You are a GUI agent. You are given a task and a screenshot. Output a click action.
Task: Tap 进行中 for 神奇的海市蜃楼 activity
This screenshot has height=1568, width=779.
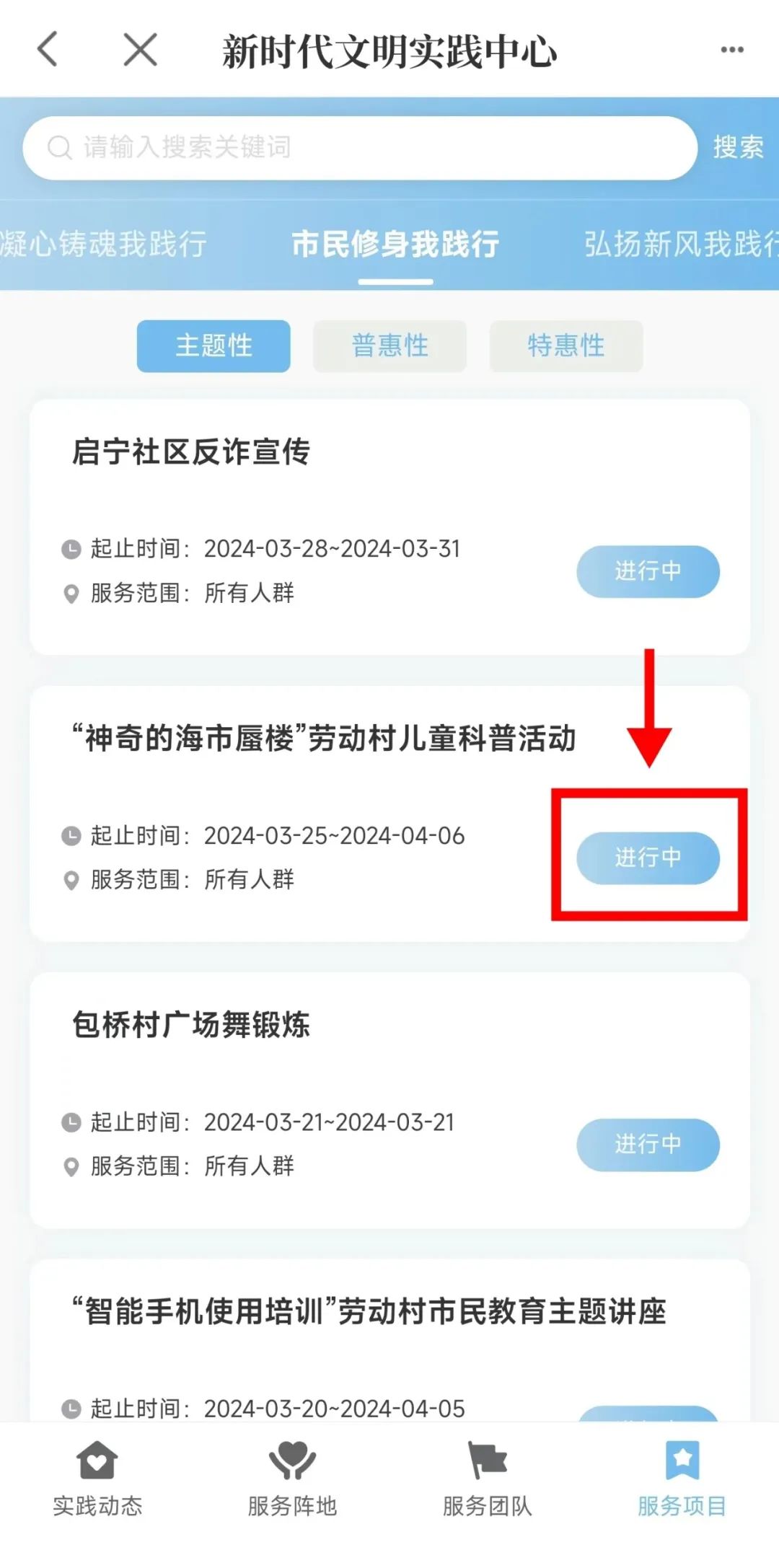(648, 858)
